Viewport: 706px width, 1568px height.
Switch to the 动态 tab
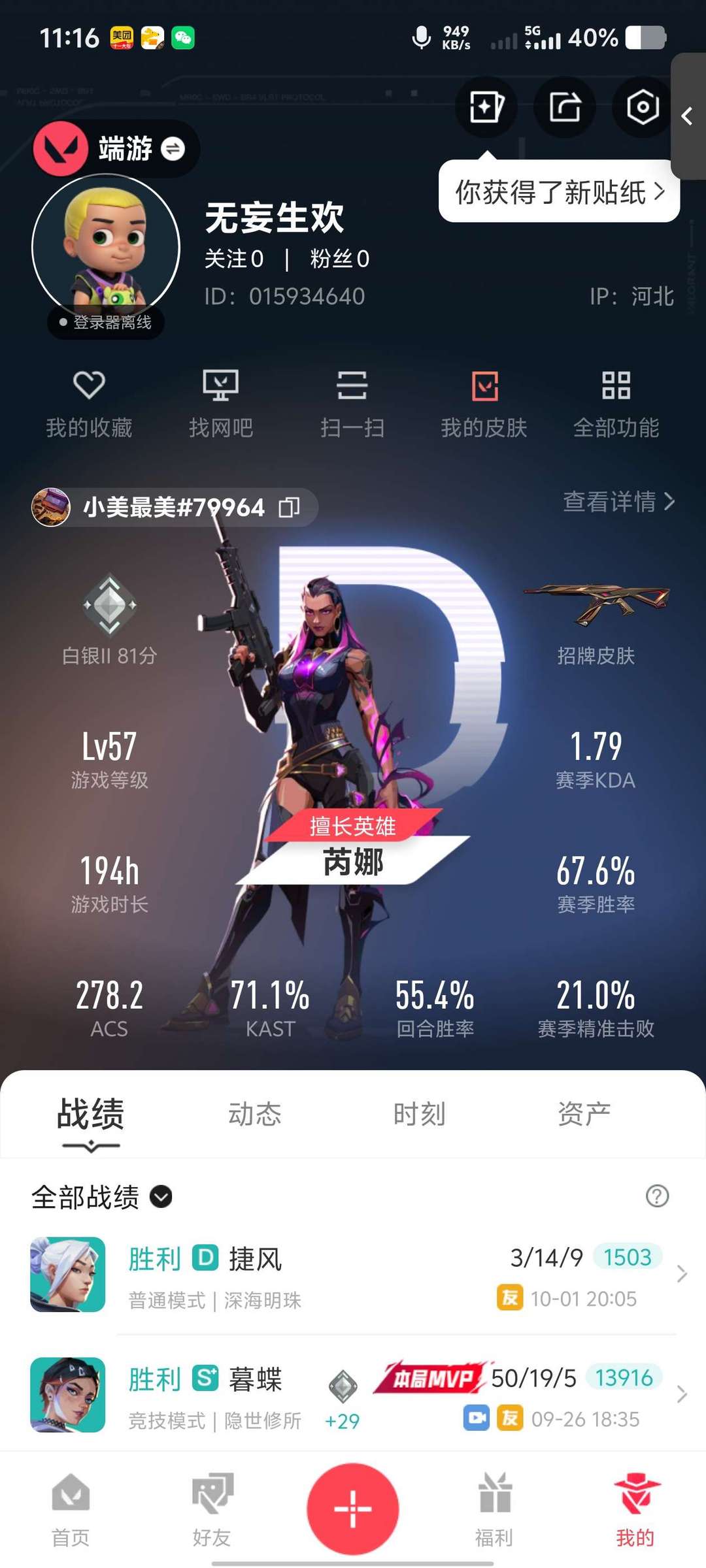click(x=254, y=1114)
